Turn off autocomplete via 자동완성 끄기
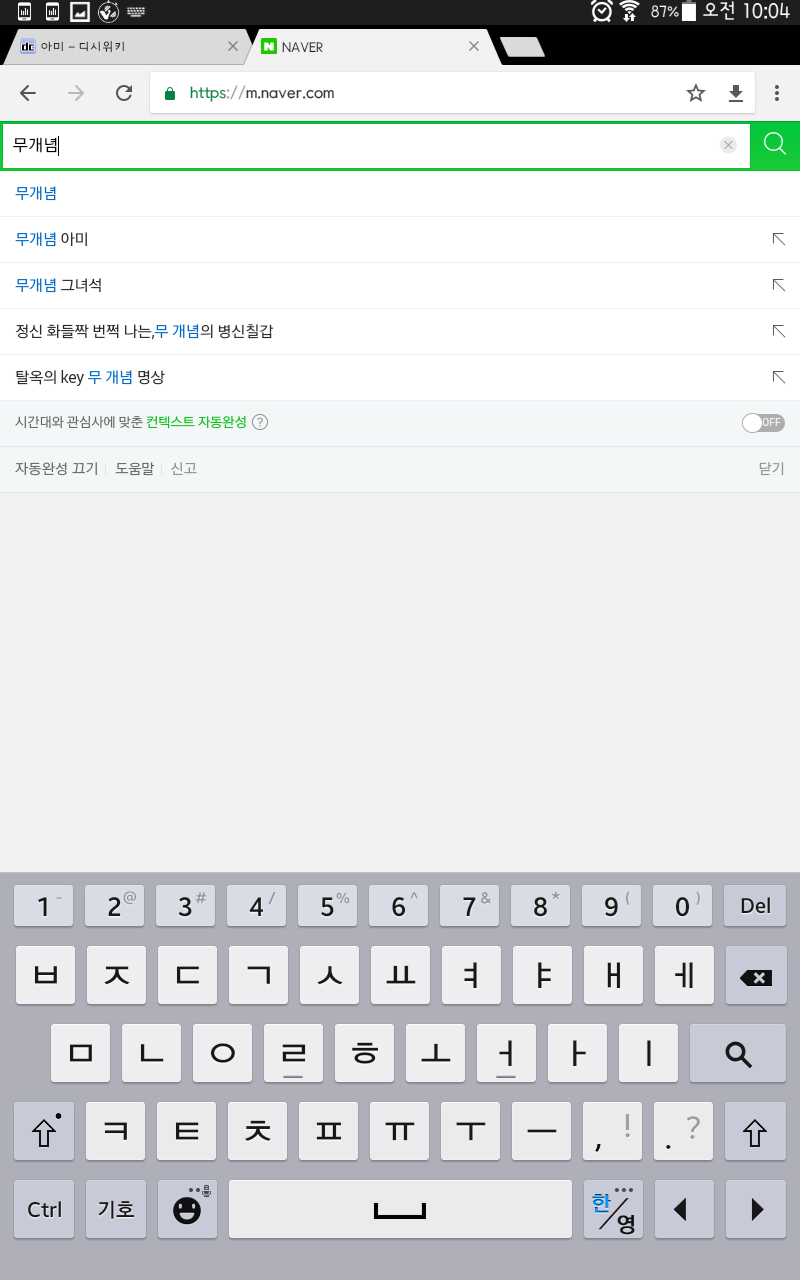 (x=56, y=468)
